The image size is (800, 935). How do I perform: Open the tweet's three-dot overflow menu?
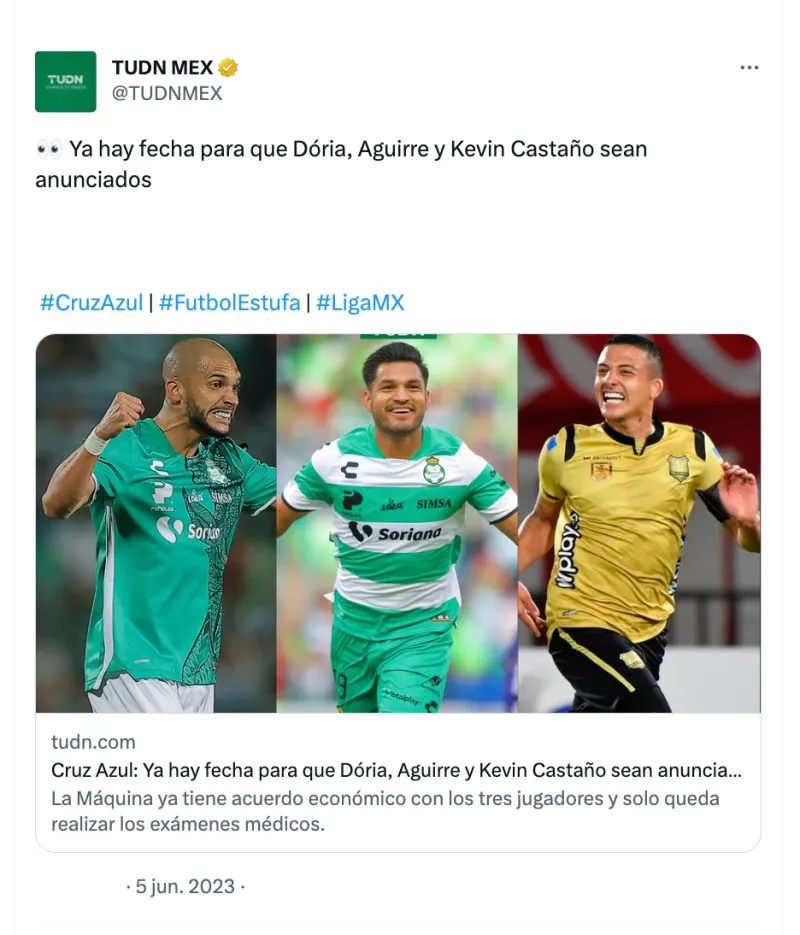coord(749,68)
